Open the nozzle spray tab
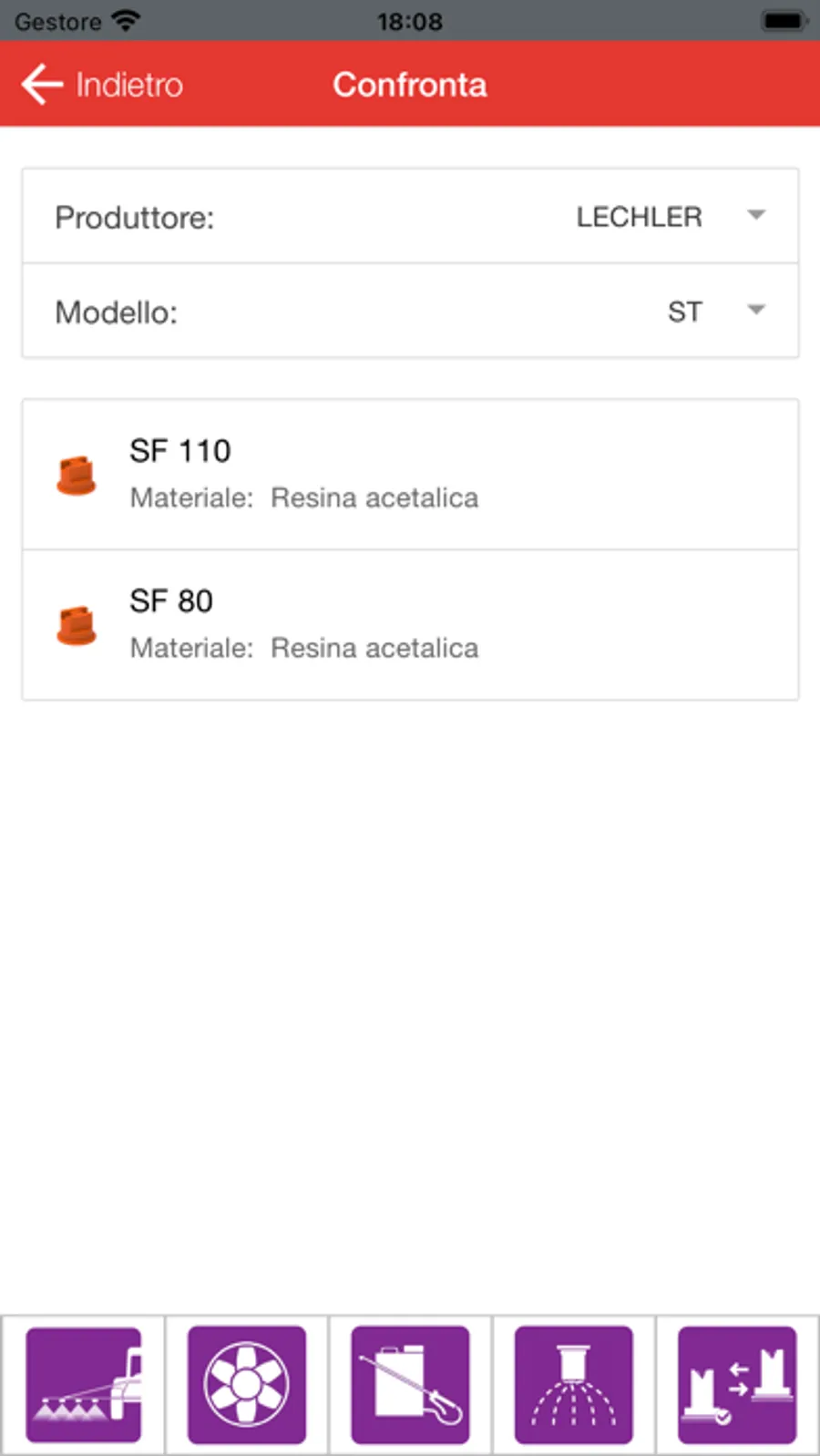Image resolution: width=820 pixels, height=1456 pixels. (x=573, y=1384)
